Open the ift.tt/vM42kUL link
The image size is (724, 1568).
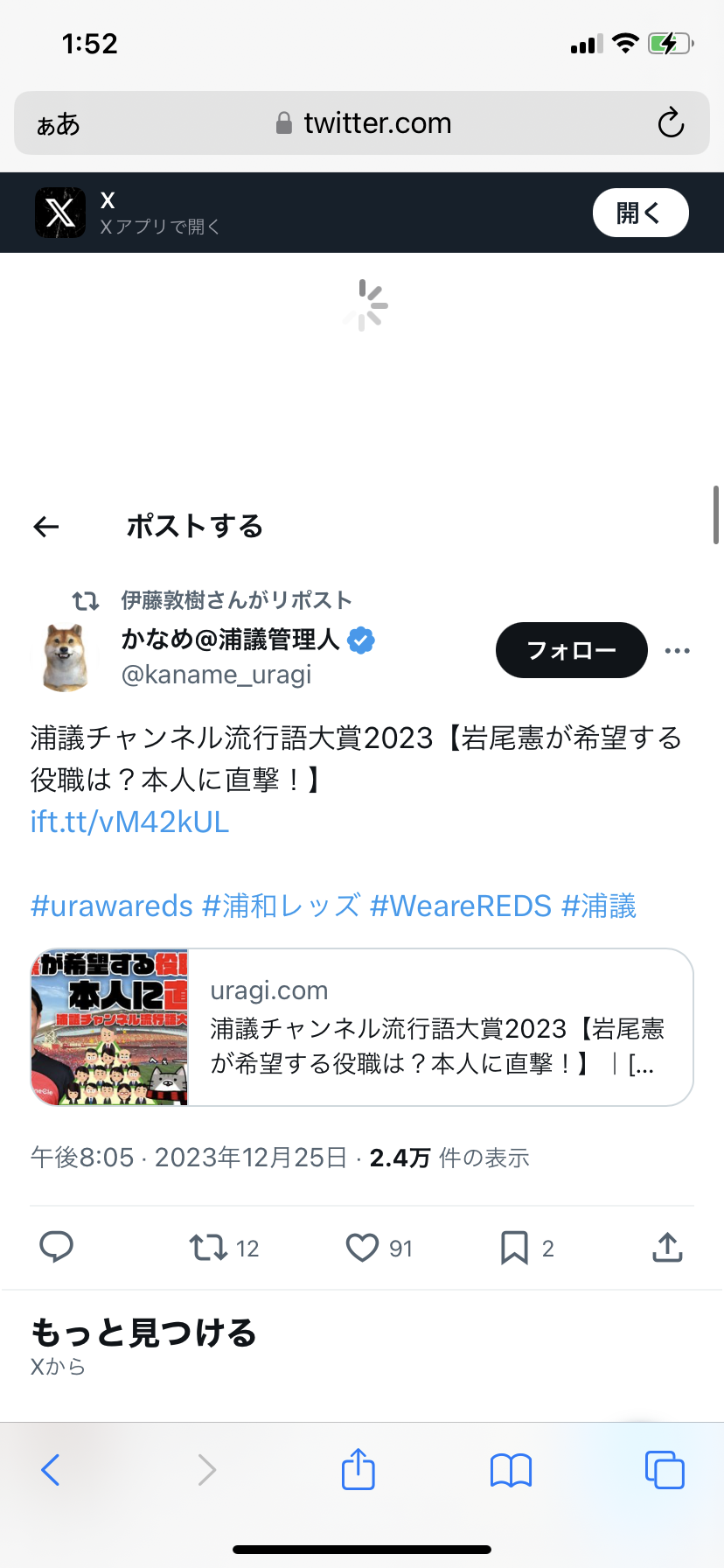point(129,822)
